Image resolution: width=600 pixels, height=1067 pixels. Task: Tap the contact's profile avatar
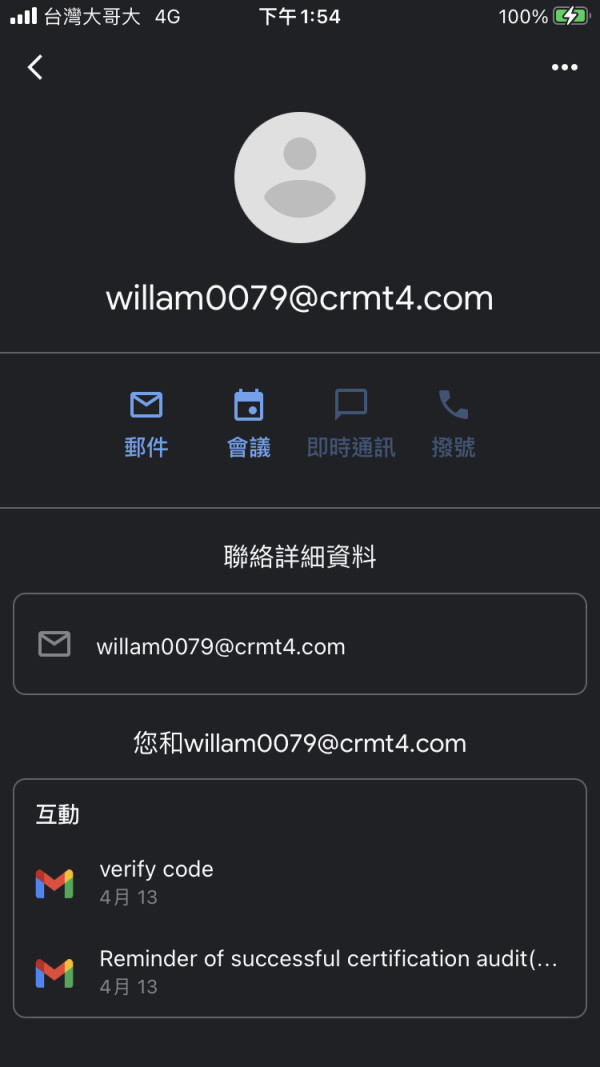(300, 178)
